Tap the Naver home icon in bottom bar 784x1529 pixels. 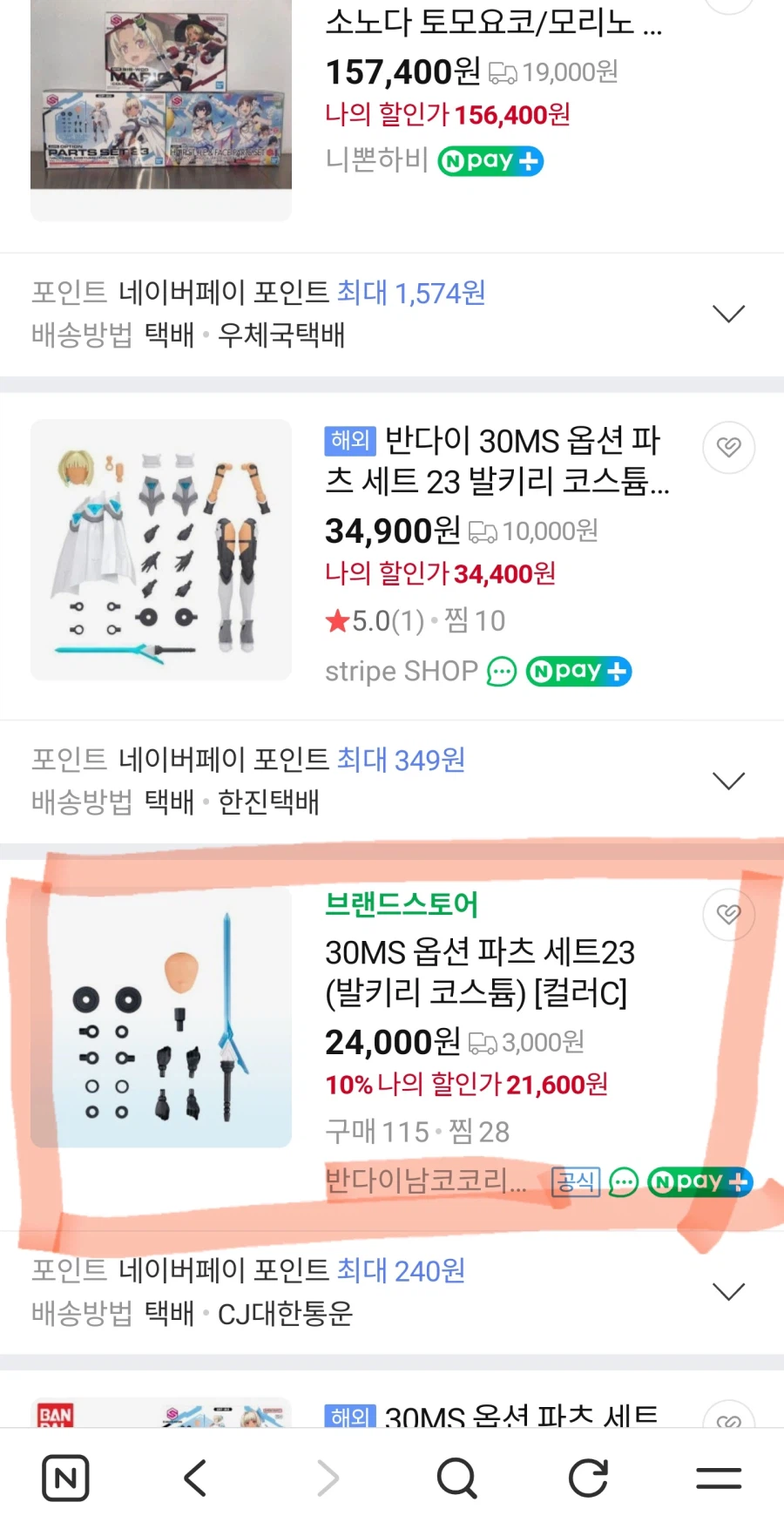click(x=65, y=1477)
